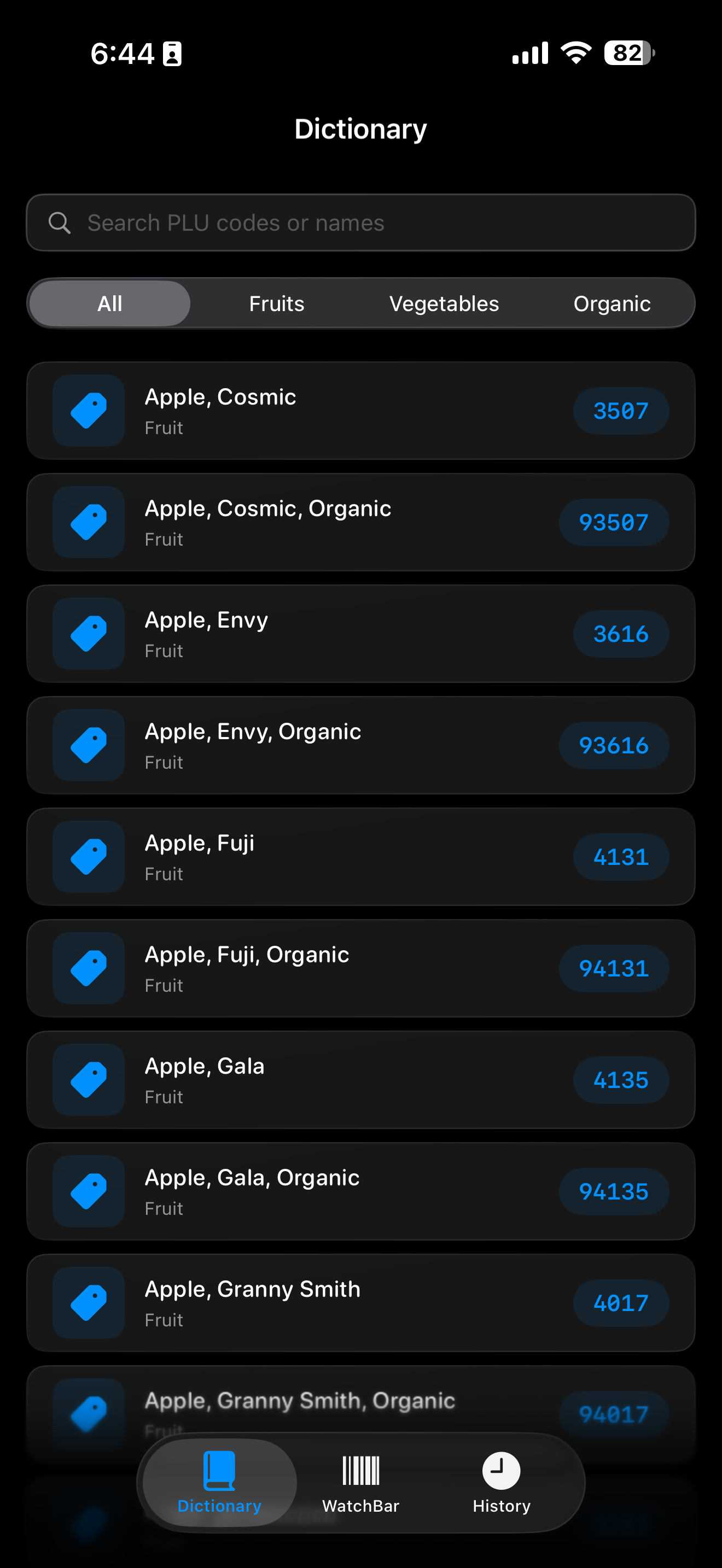Select the All filter tab
The image size is (722, 1568).
[x=109, y=303]
